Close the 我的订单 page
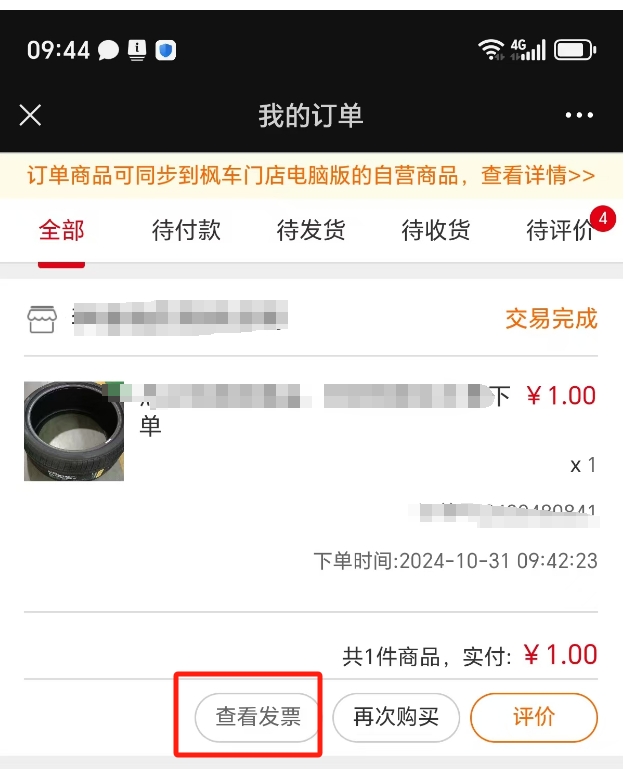 pyautogui.click(x=31, y=115)
